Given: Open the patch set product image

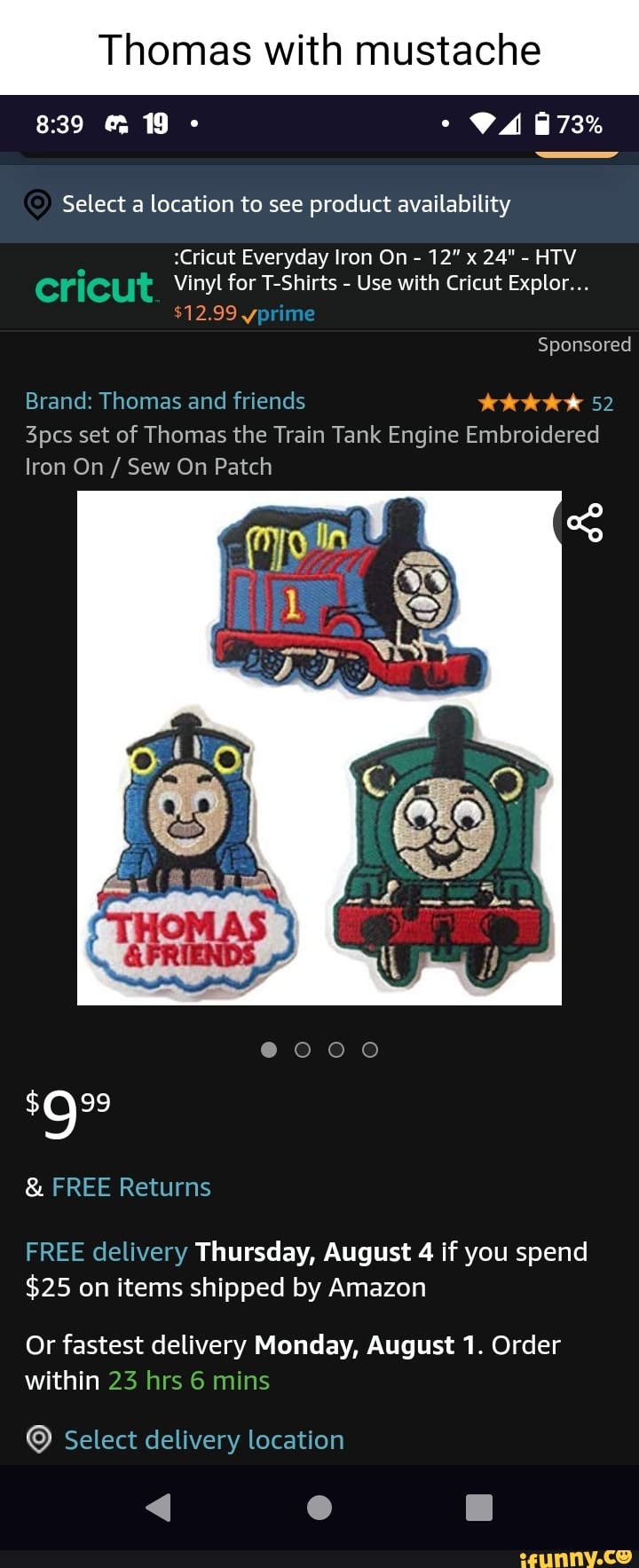Looking at the screenshot, I should click(319, 747).
